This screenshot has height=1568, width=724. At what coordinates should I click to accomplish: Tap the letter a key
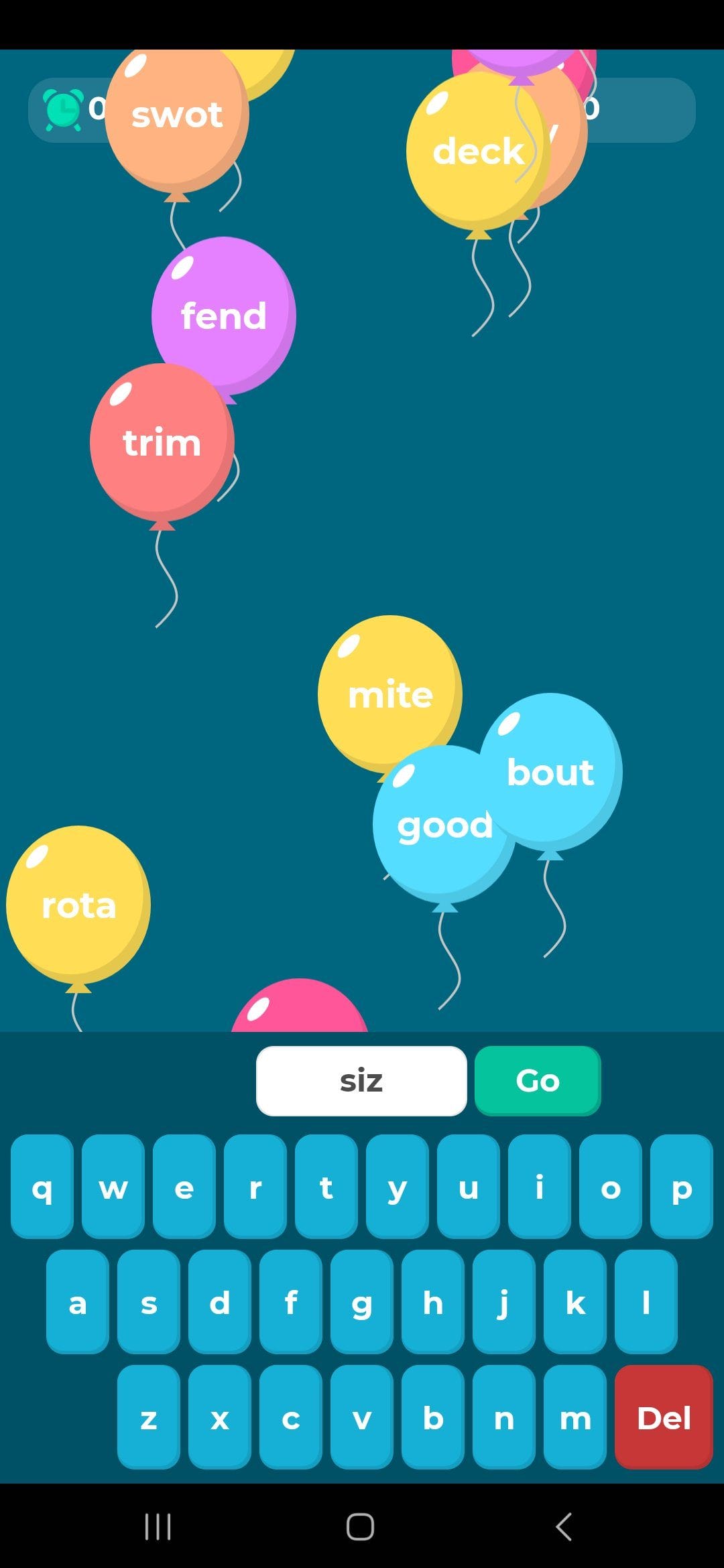point(78,1302)
